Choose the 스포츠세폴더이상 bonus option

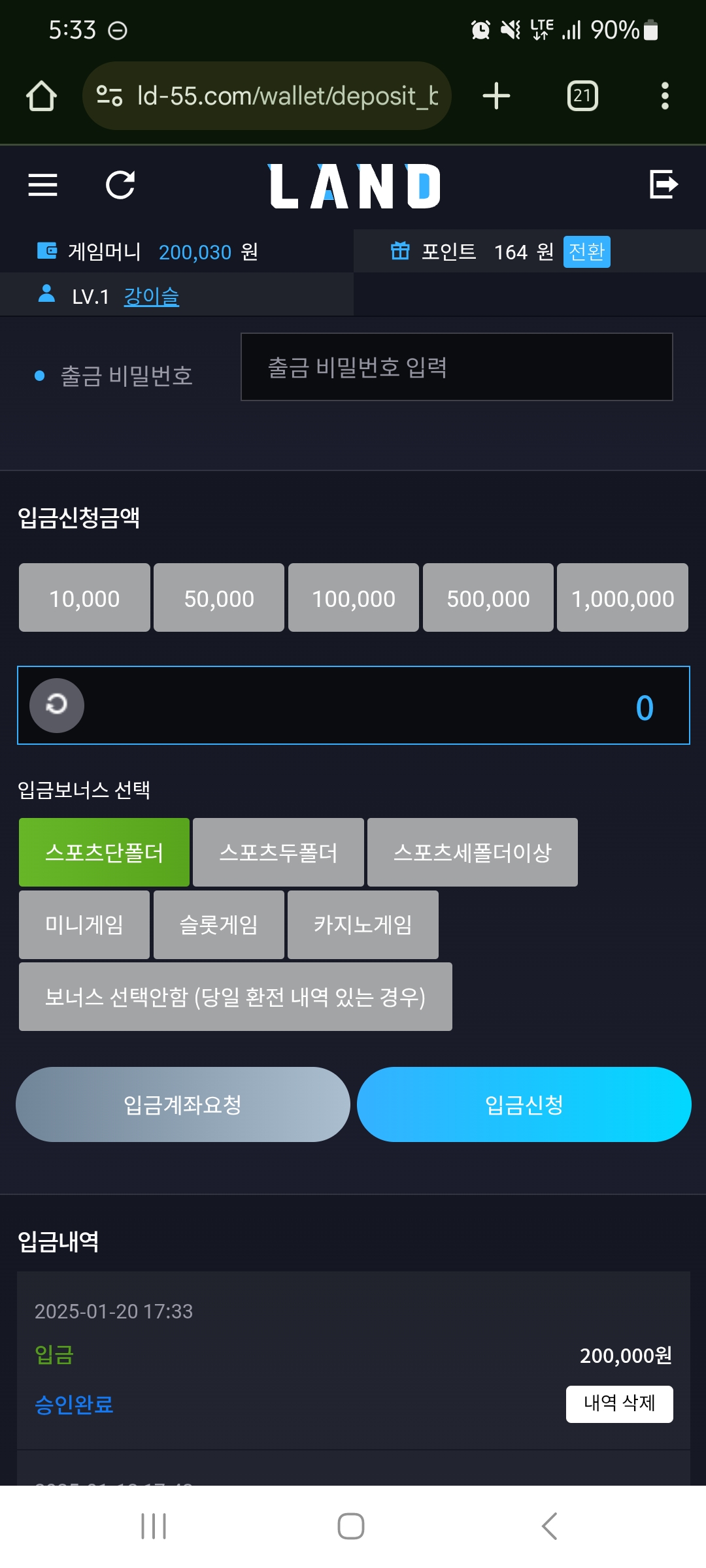click(x=473, y=853)
